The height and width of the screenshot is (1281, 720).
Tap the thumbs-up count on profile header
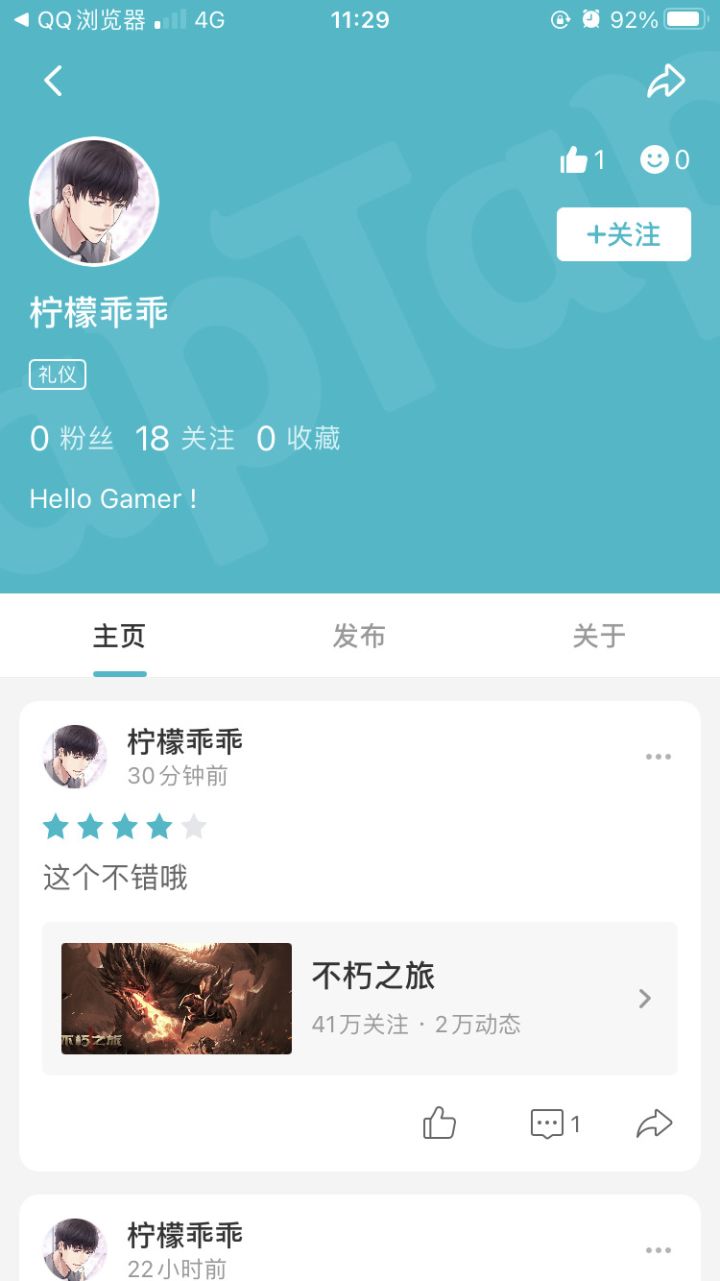click(584, 159)
